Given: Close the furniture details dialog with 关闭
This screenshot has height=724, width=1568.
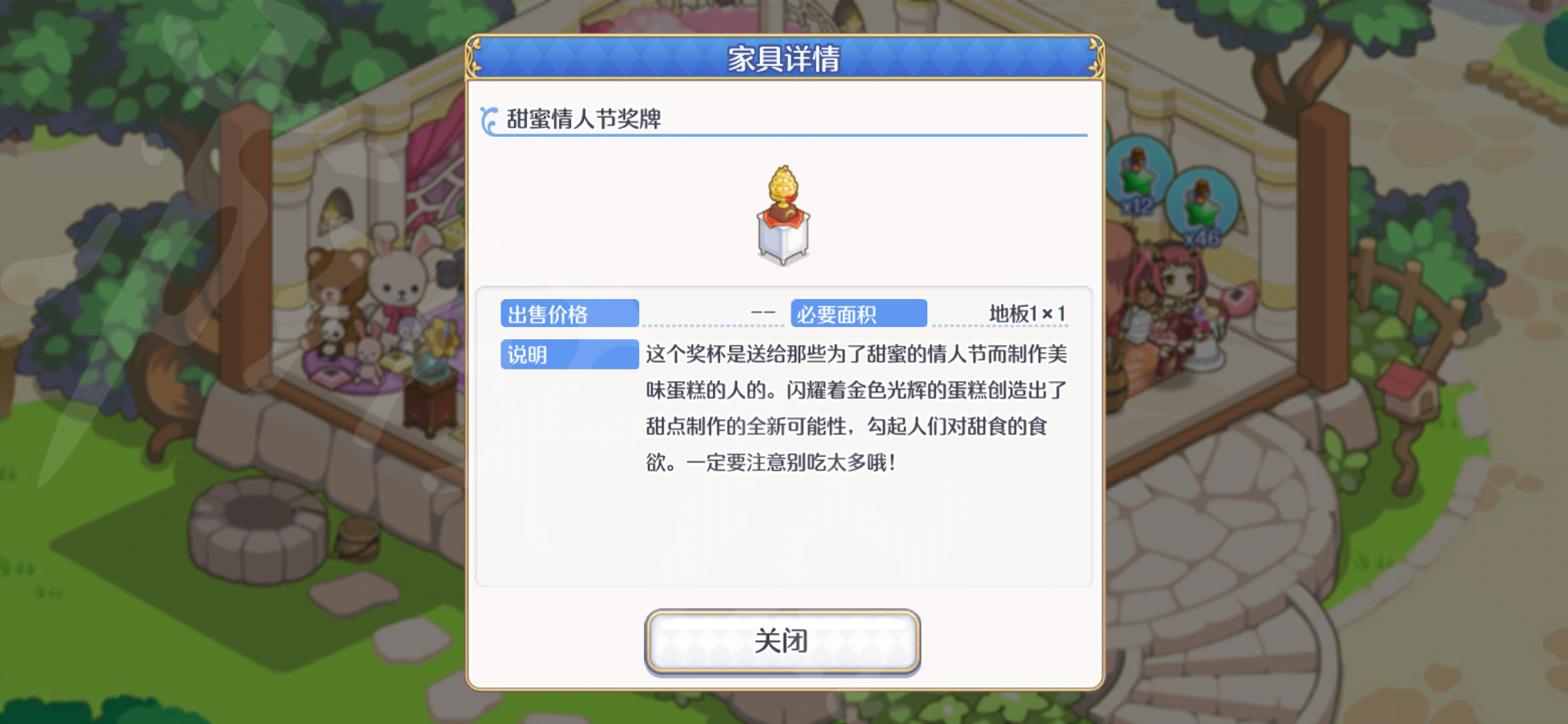Looking at the screenshot, I should (782, 641).
